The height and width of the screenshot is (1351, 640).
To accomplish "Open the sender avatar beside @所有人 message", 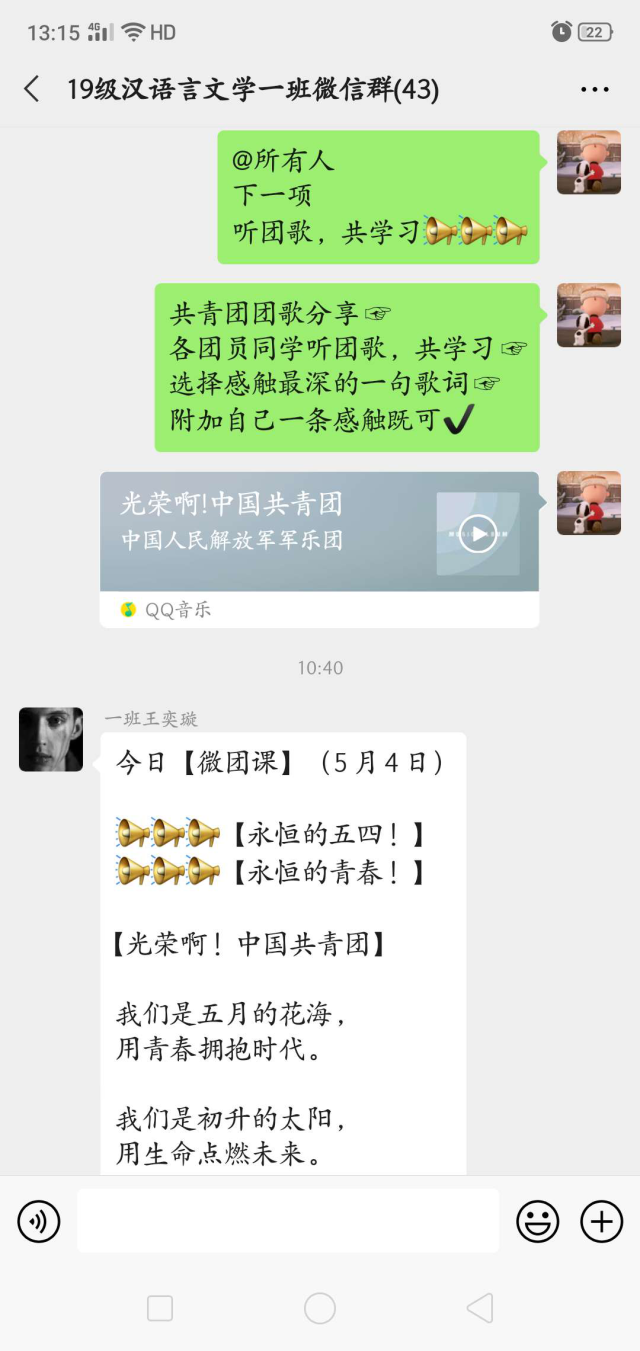I will [588, 162].
